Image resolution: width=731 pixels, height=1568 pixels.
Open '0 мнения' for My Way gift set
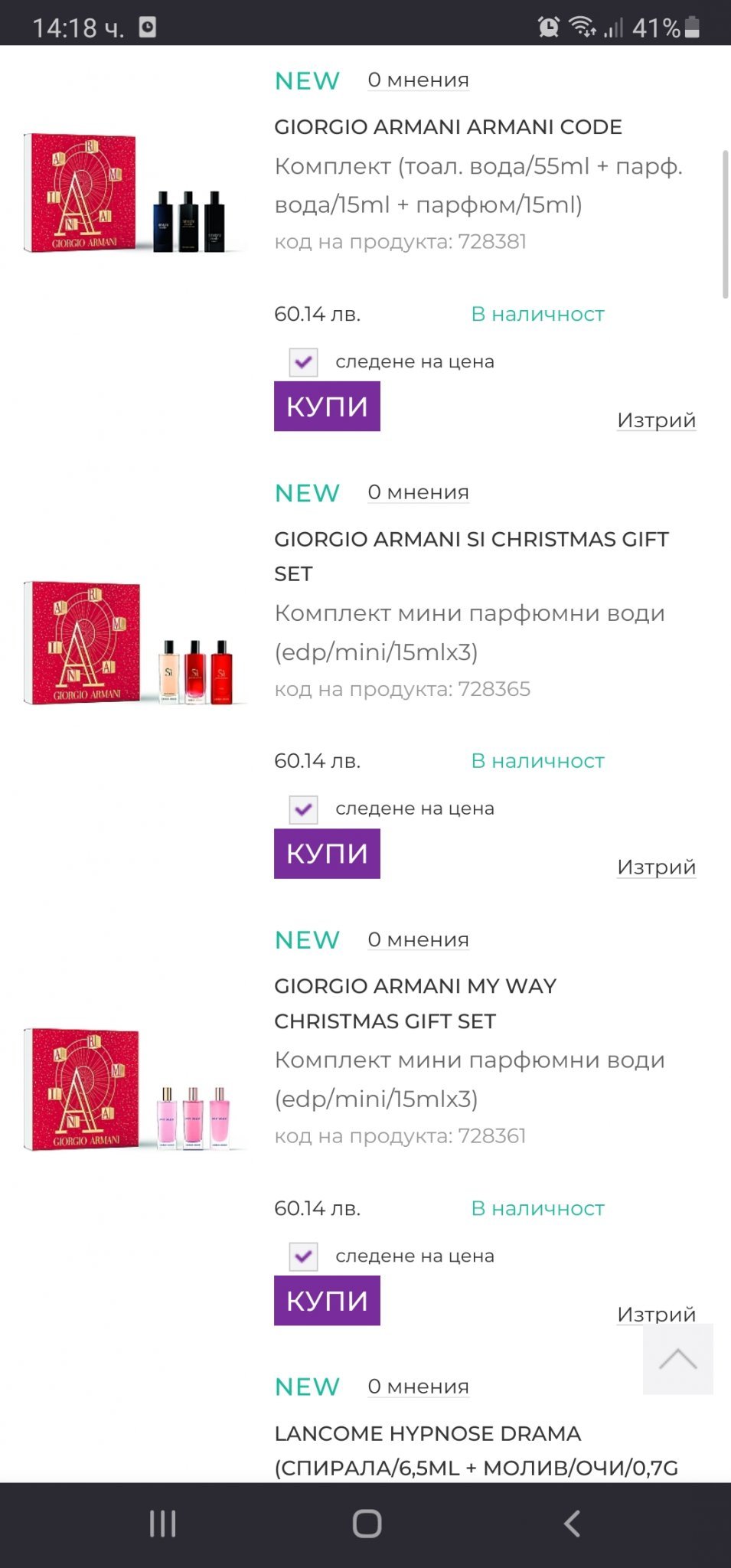[418, 939]
